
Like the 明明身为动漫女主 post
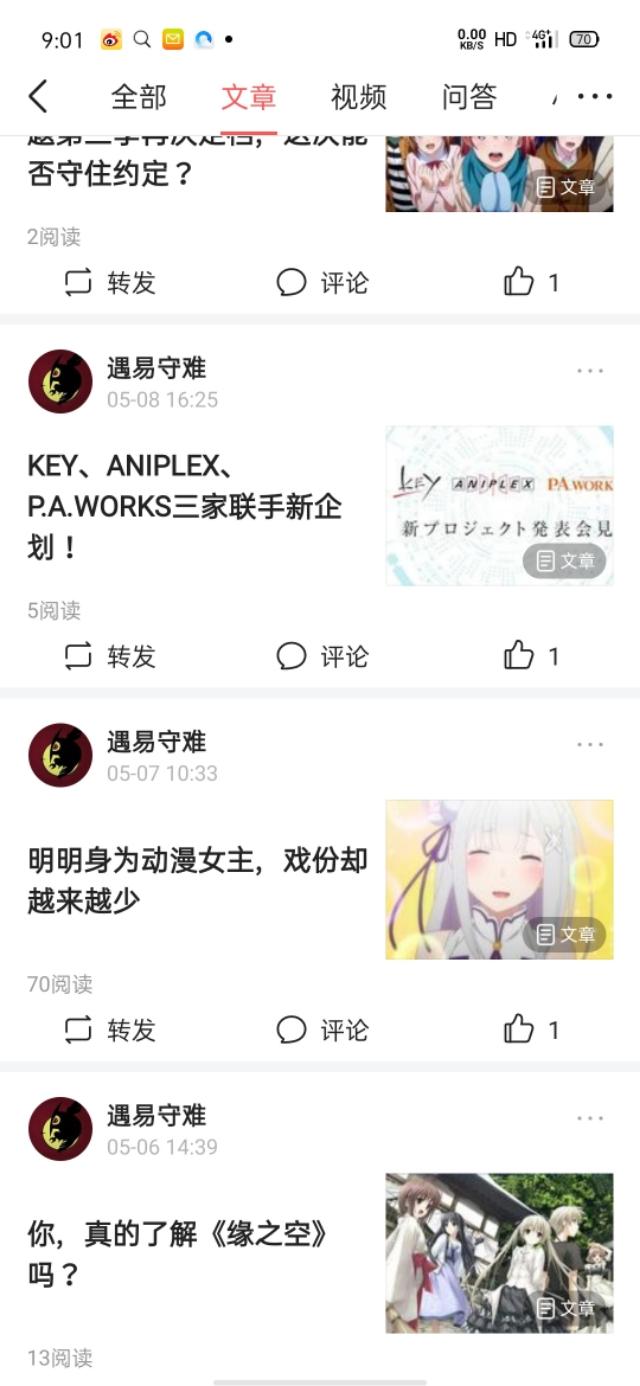[530, 1030]
